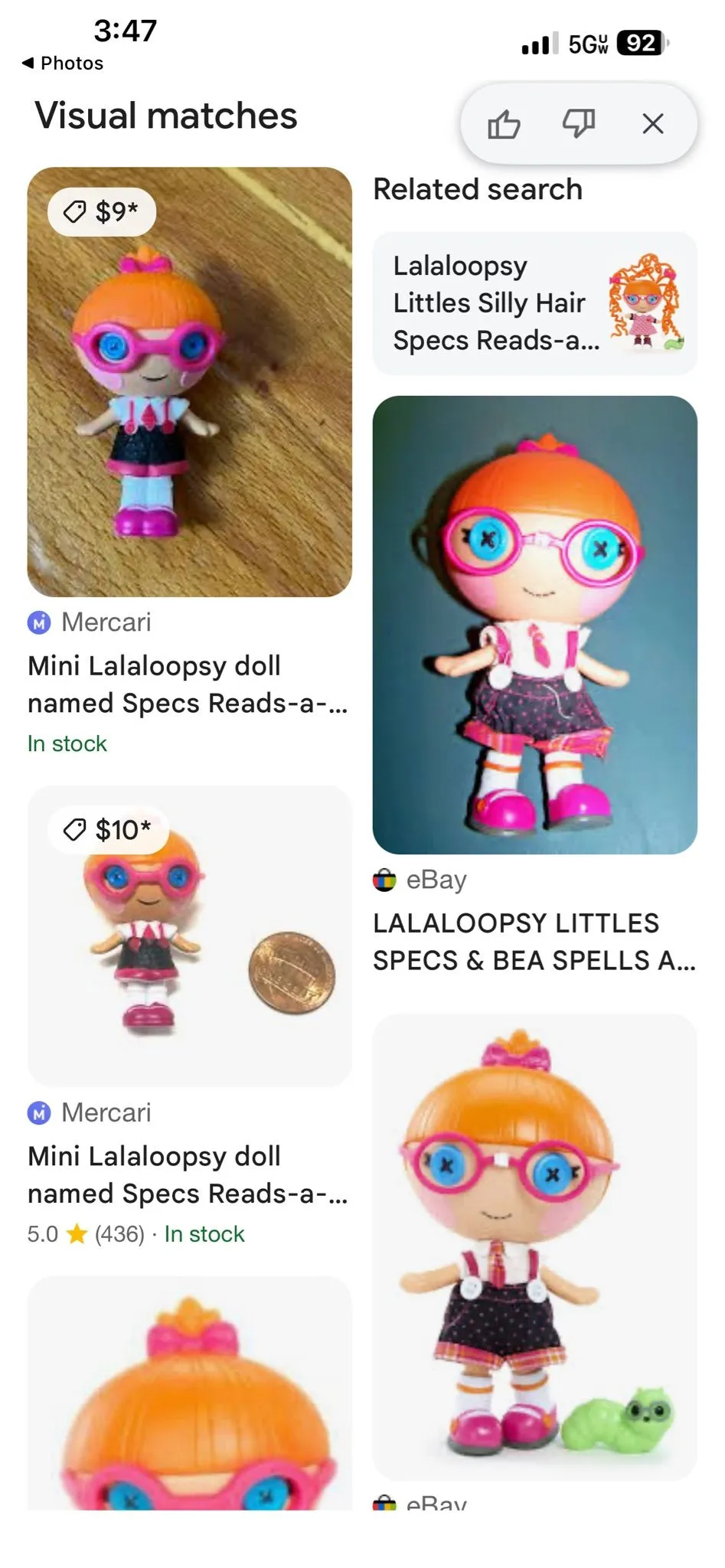Dismiss the feedback popup with X

tap(653, 123)
